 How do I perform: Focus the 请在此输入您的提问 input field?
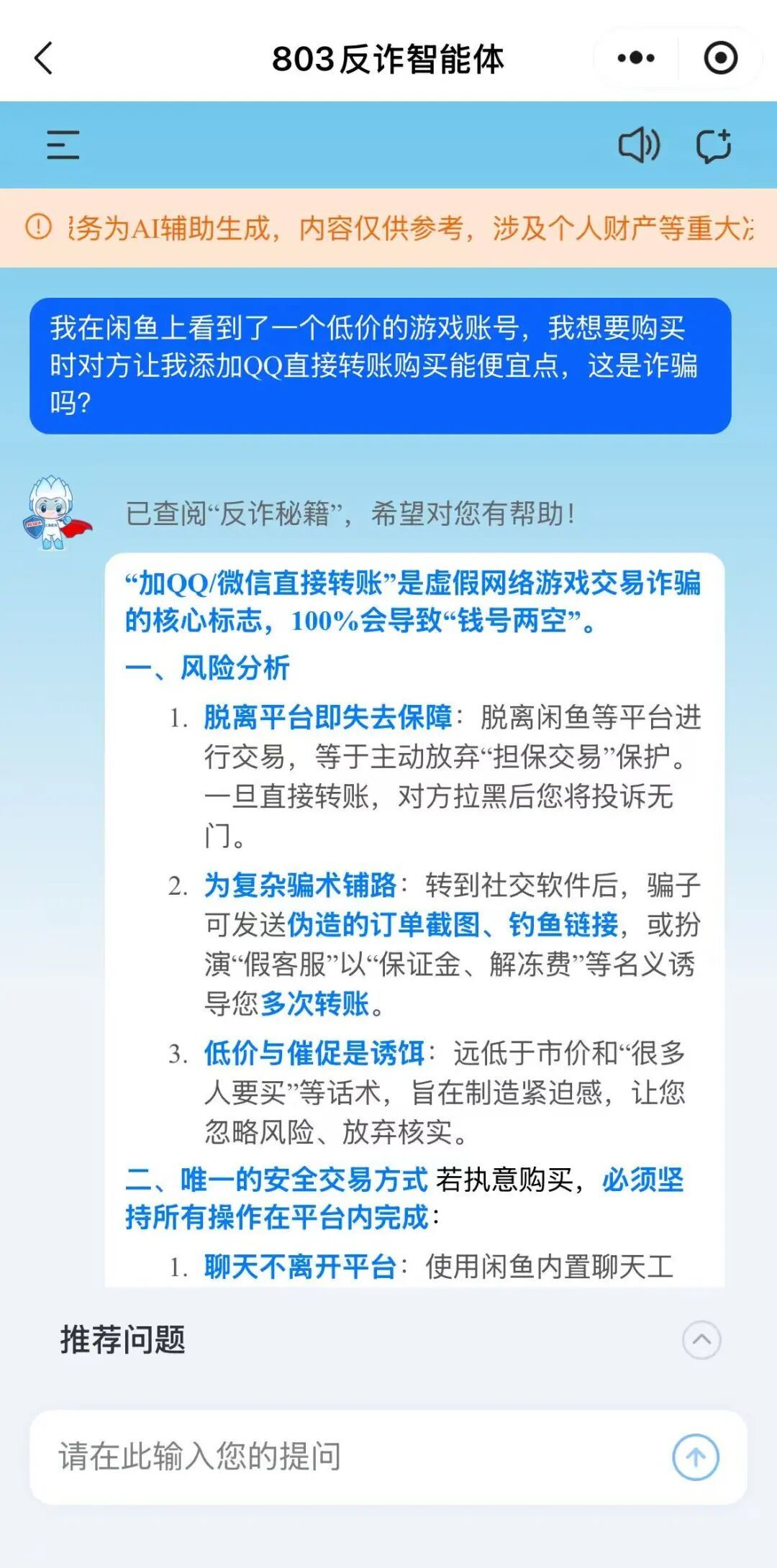[345, 1457]
